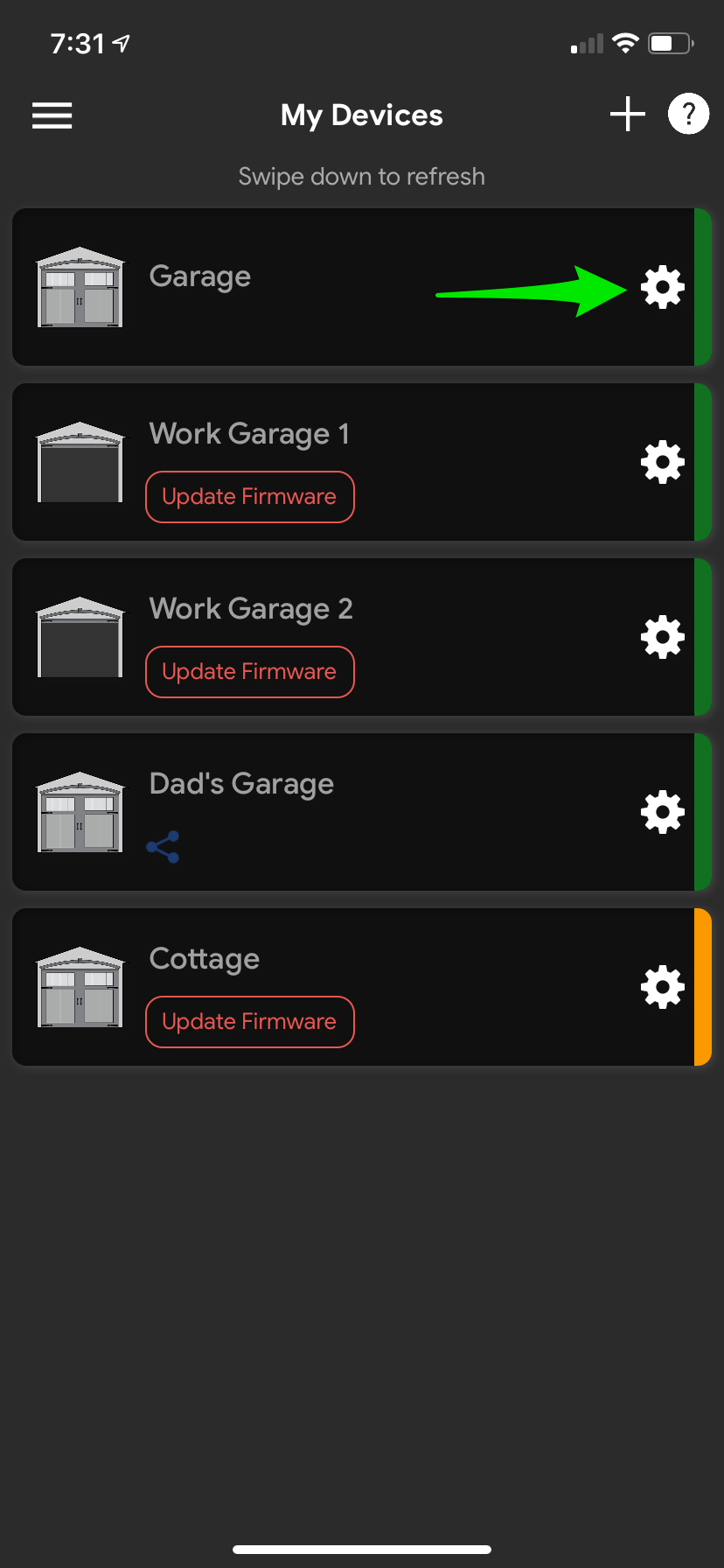Open settings gear for Work Garage 2

point(663,637)
